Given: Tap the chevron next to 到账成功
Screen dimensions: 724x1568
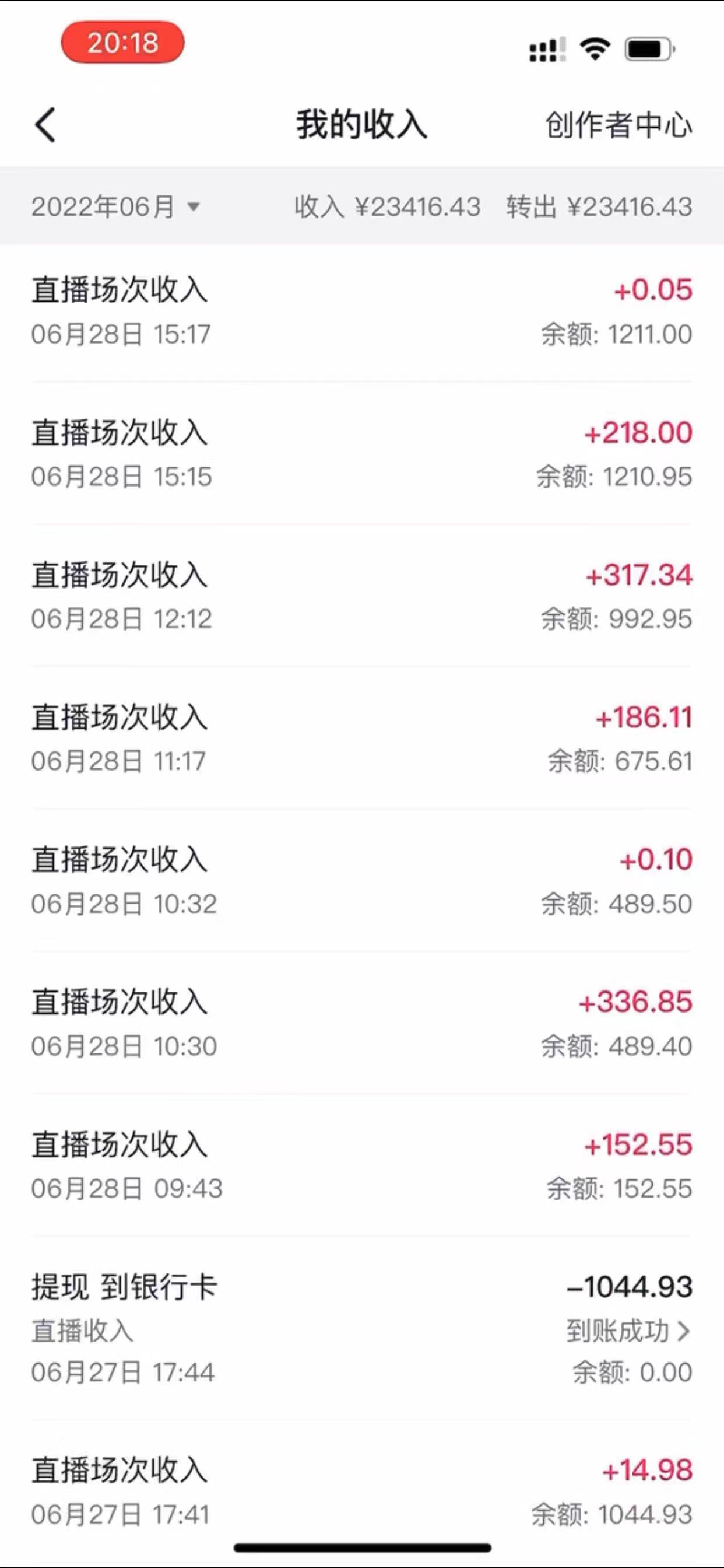Looking at the screenshot, I should (x=684, y=1331).
